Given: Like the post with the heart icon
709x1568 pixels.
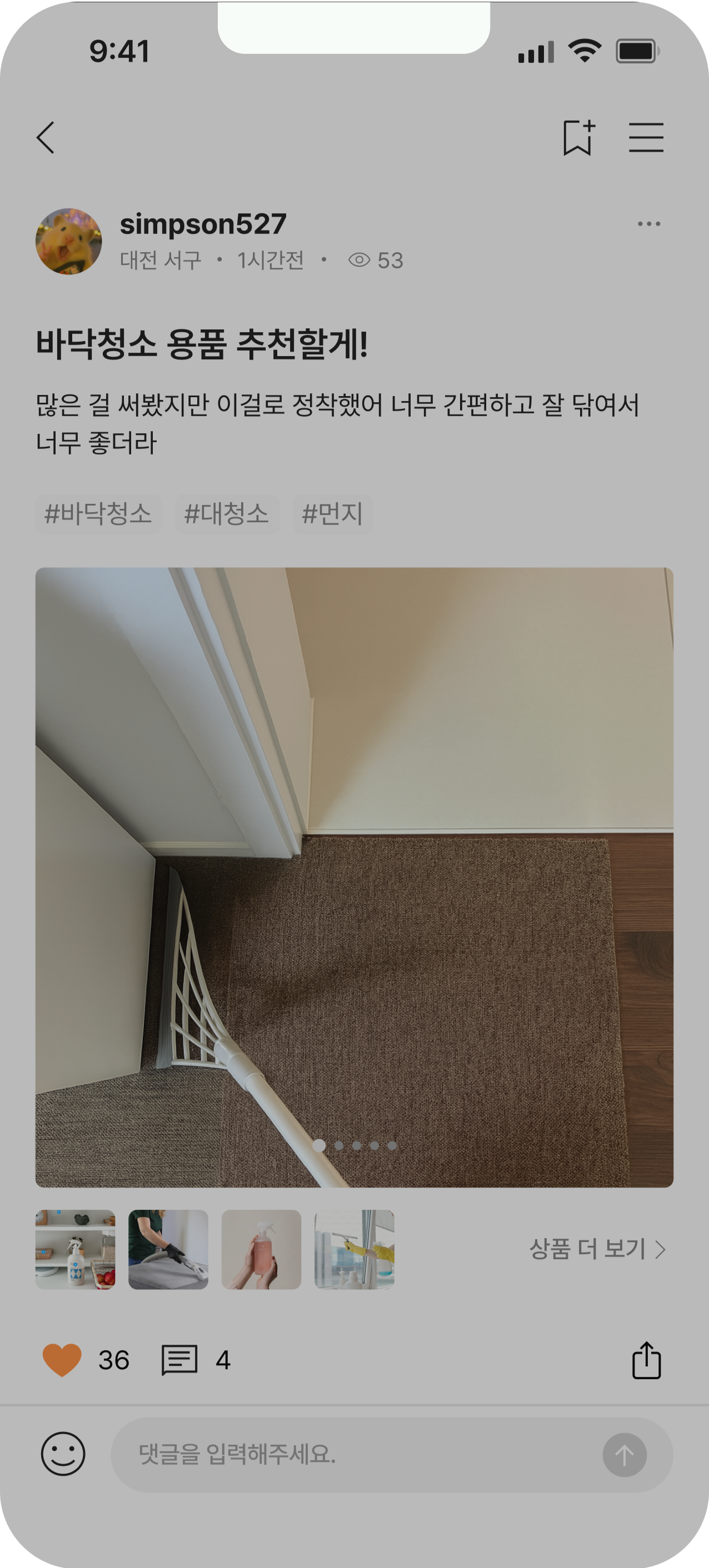Looking at the screenshot, I should pyautogui.click(x=62, y=1360).
